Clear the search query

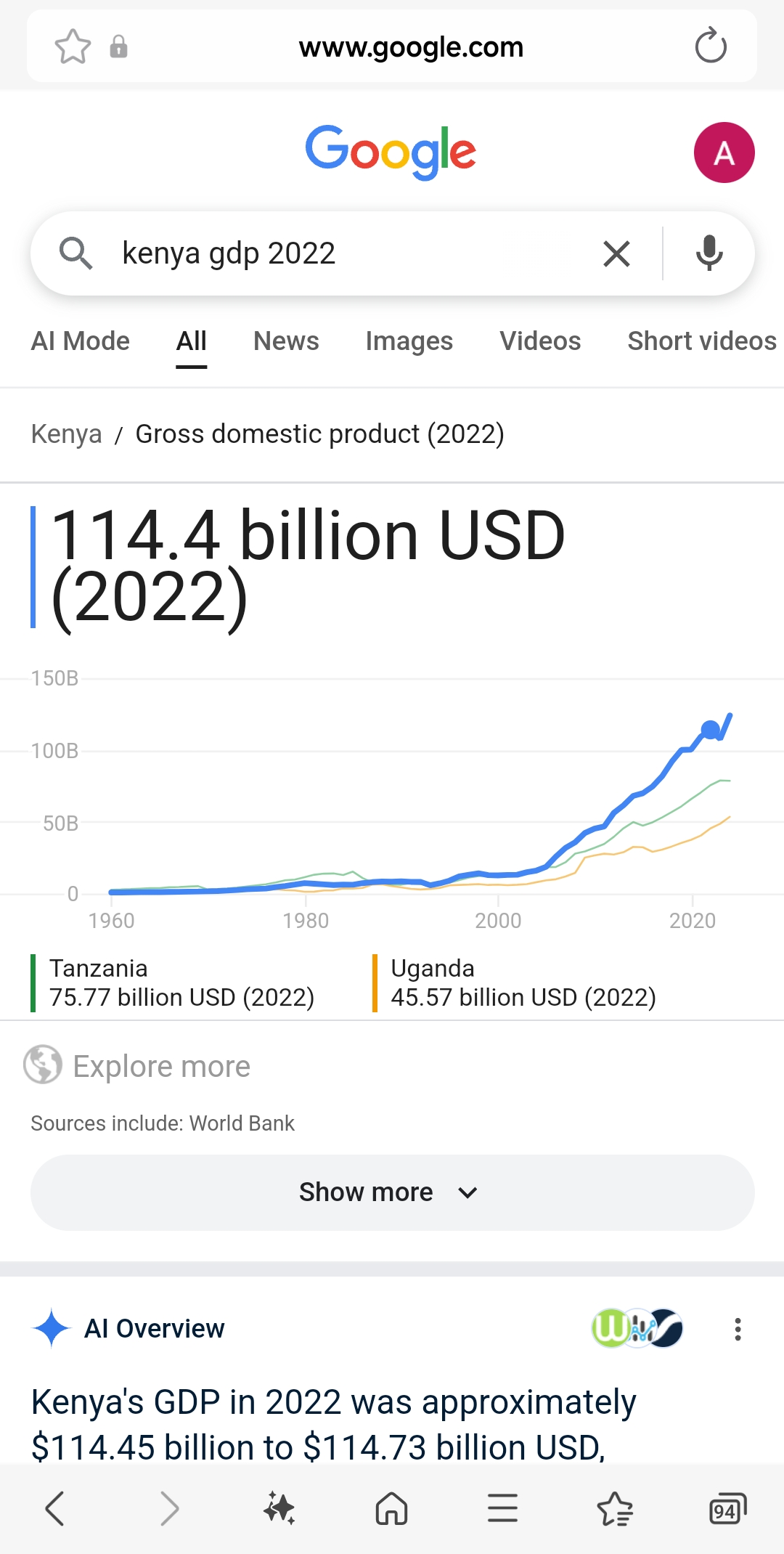click(x=616, y=254)
